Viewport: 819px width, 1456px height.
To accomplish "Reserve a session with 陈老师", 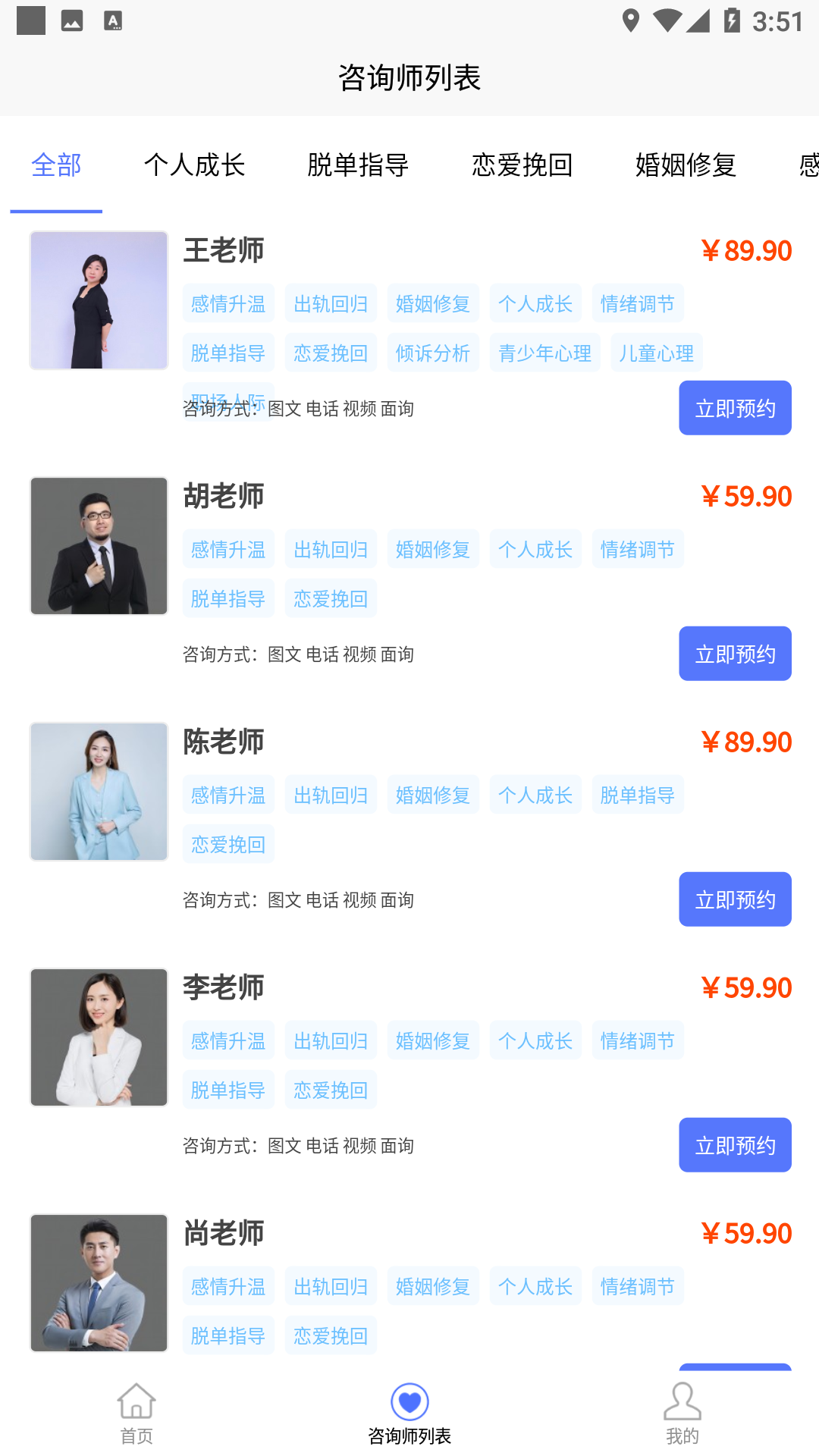I will click(x=735, y=899).
